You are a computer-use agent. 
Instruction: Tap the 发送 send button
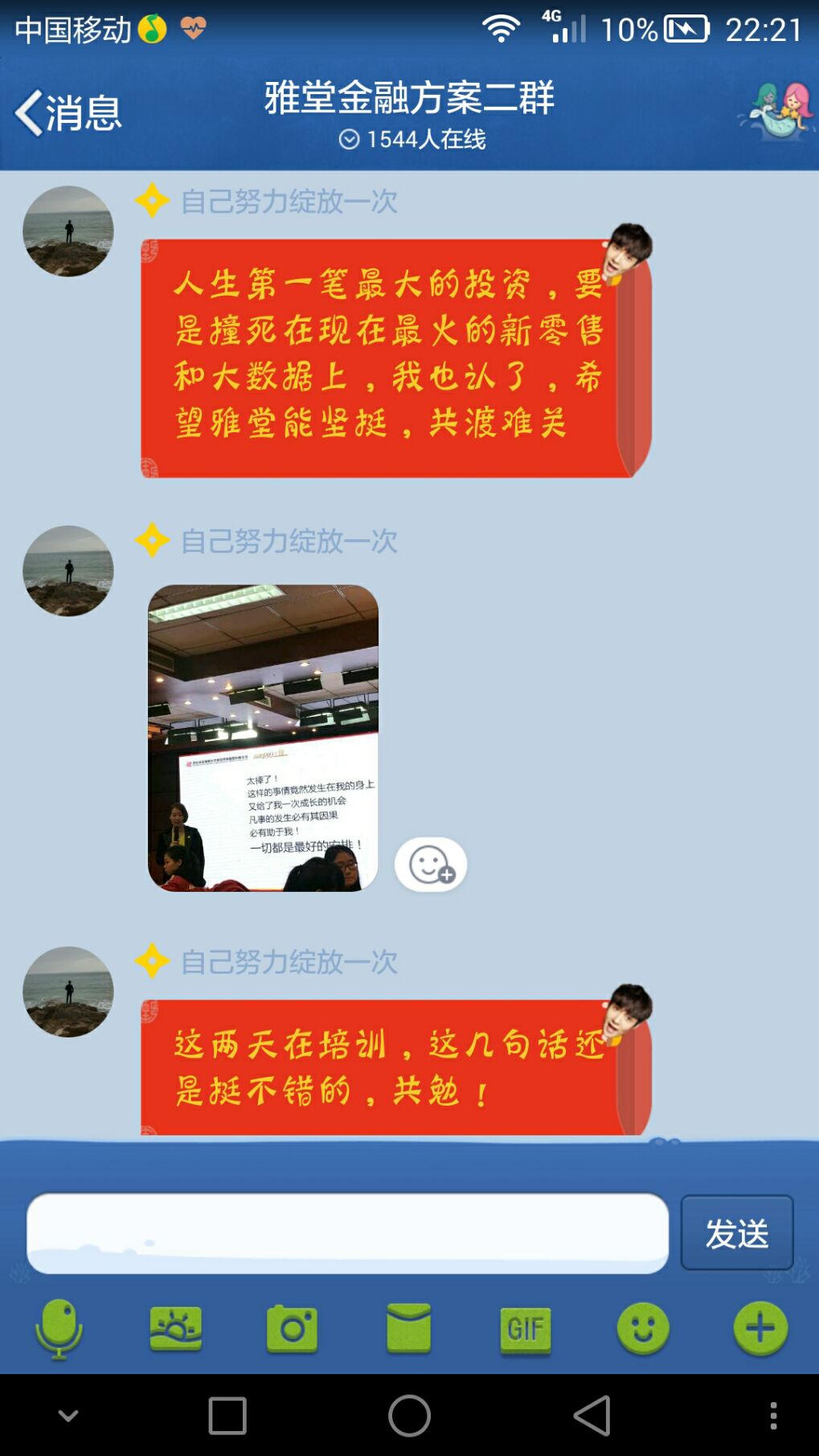736,1233
